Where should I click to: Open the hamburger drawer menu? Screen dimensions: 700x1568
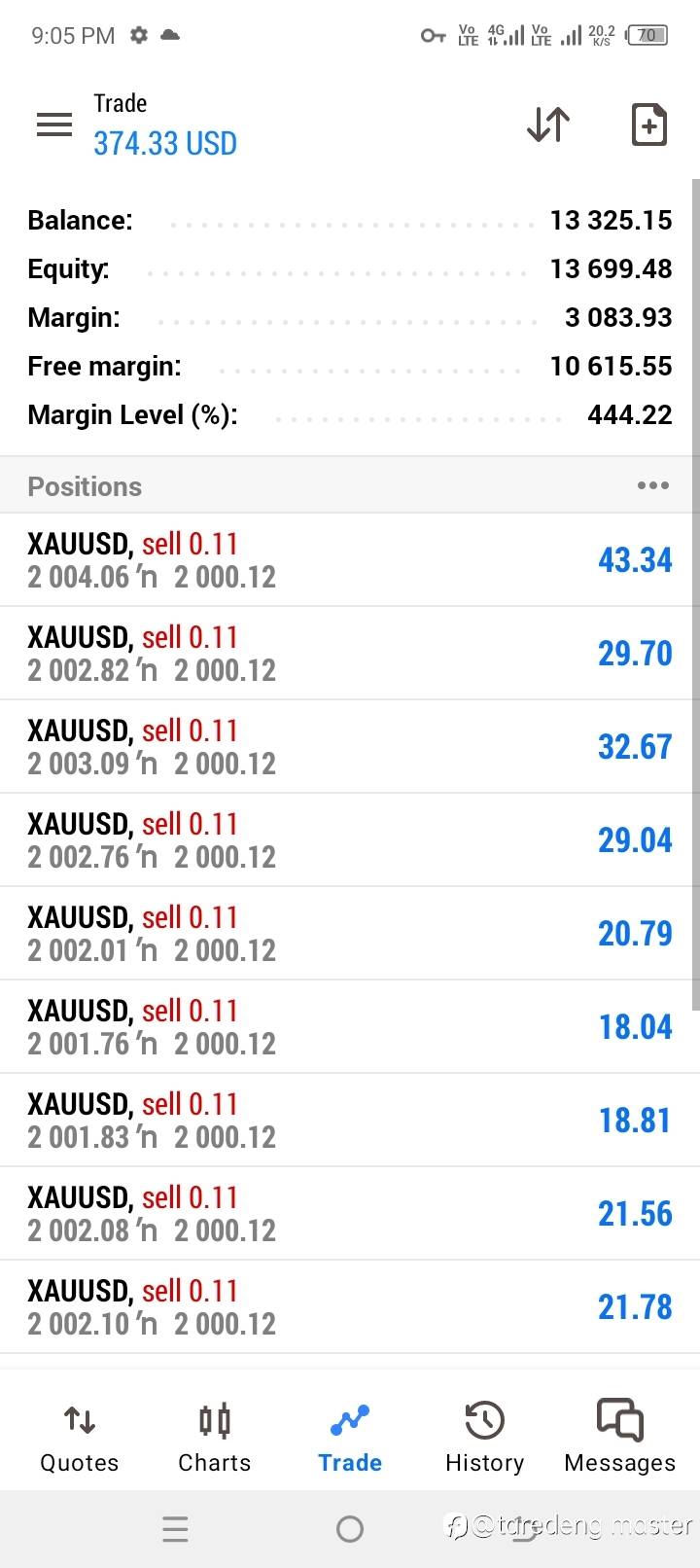click(54, 125)
